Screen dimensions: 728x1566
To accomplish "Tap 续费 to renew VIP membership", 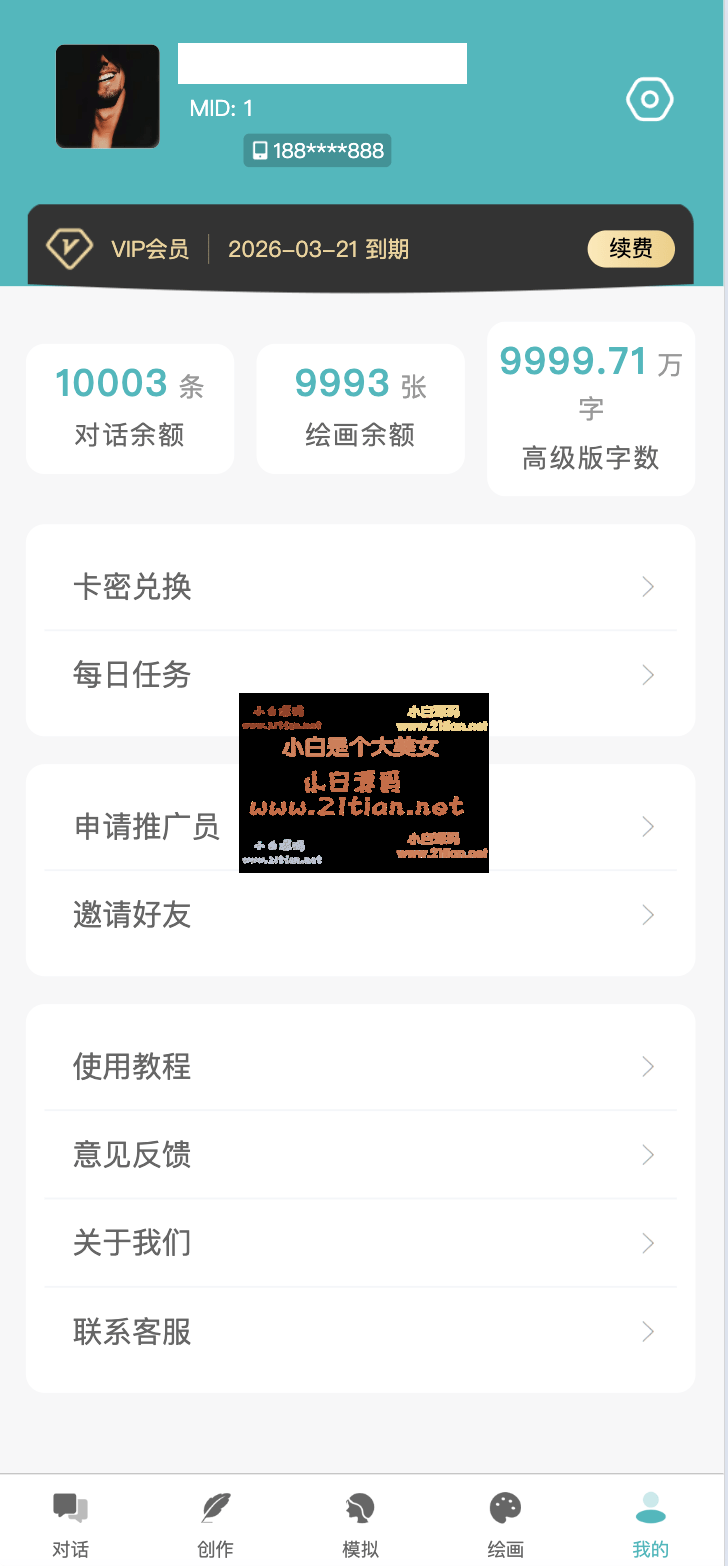I will tap(630, 249).
